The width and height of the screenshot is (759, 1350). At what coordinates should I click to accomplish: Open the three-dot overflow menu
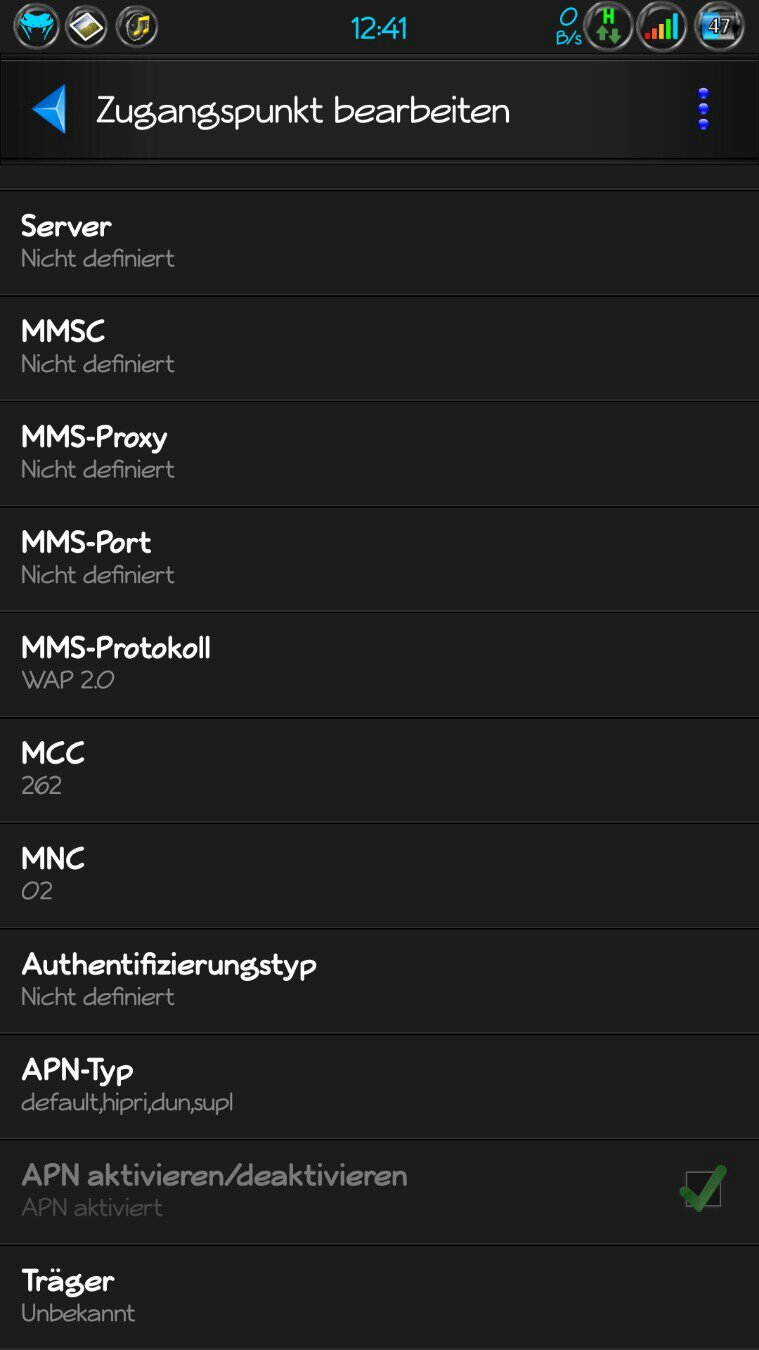pyautogui.click(x=703, y=109)
